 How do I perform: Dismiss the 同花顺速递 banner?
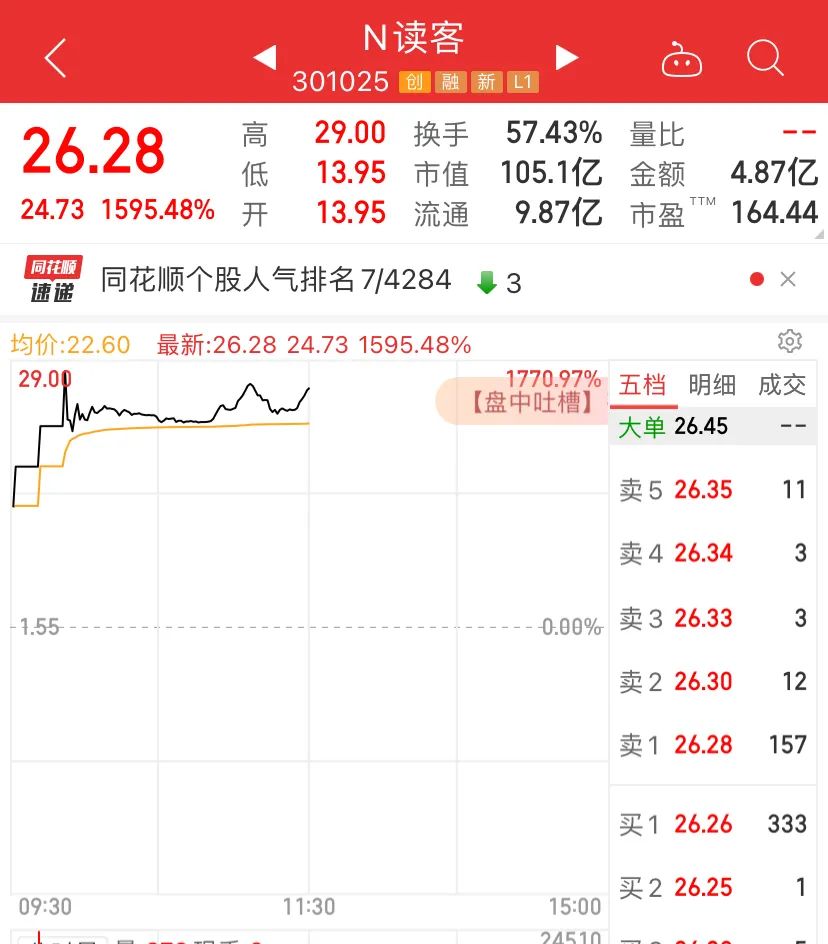788,280
